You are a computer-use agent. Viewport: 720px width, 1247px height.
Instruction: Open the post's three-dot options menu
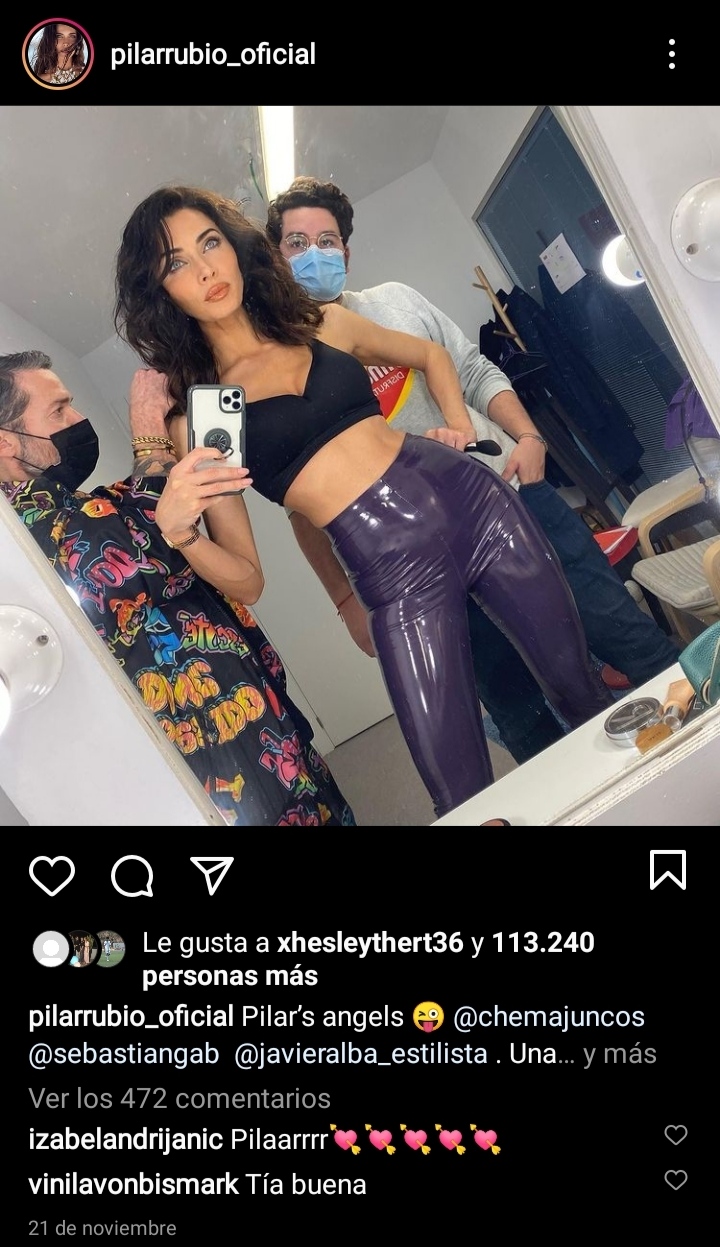[672, 54]
